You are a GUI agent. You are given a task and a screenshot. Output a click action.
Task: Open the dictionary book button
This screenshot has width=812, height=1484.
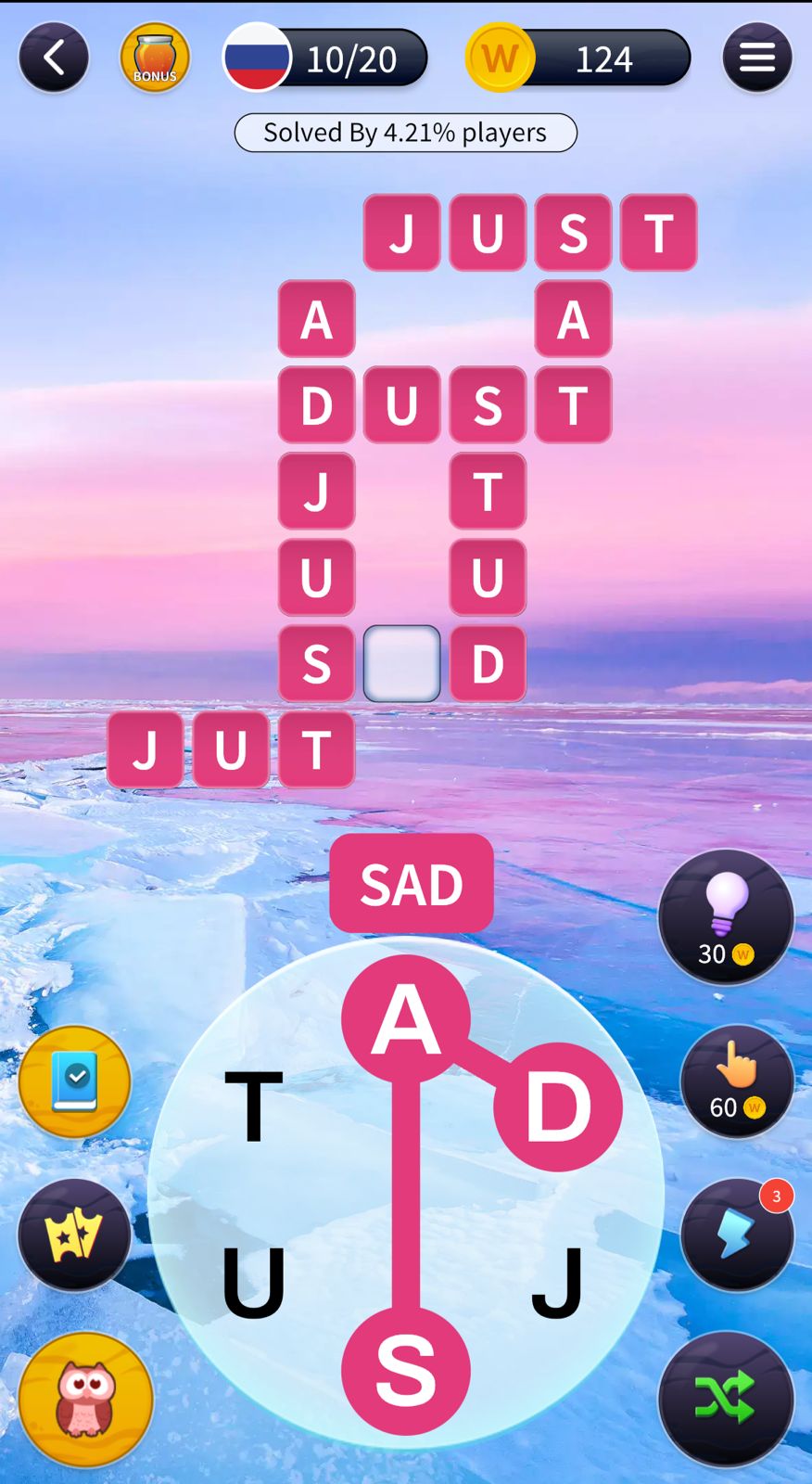(75, 1081)
